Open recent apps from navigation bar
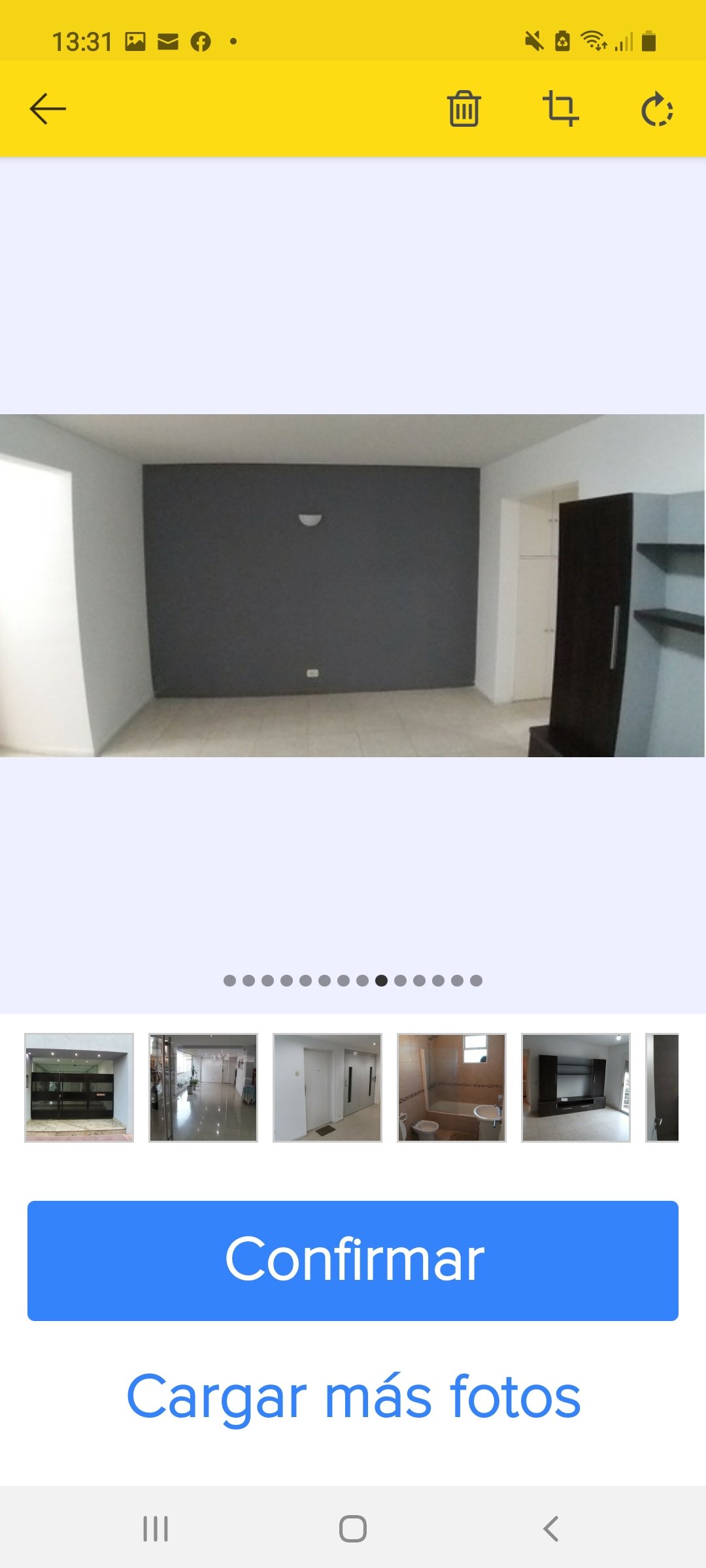This screenshot has height=1568, width=706. click(156, 1529)
